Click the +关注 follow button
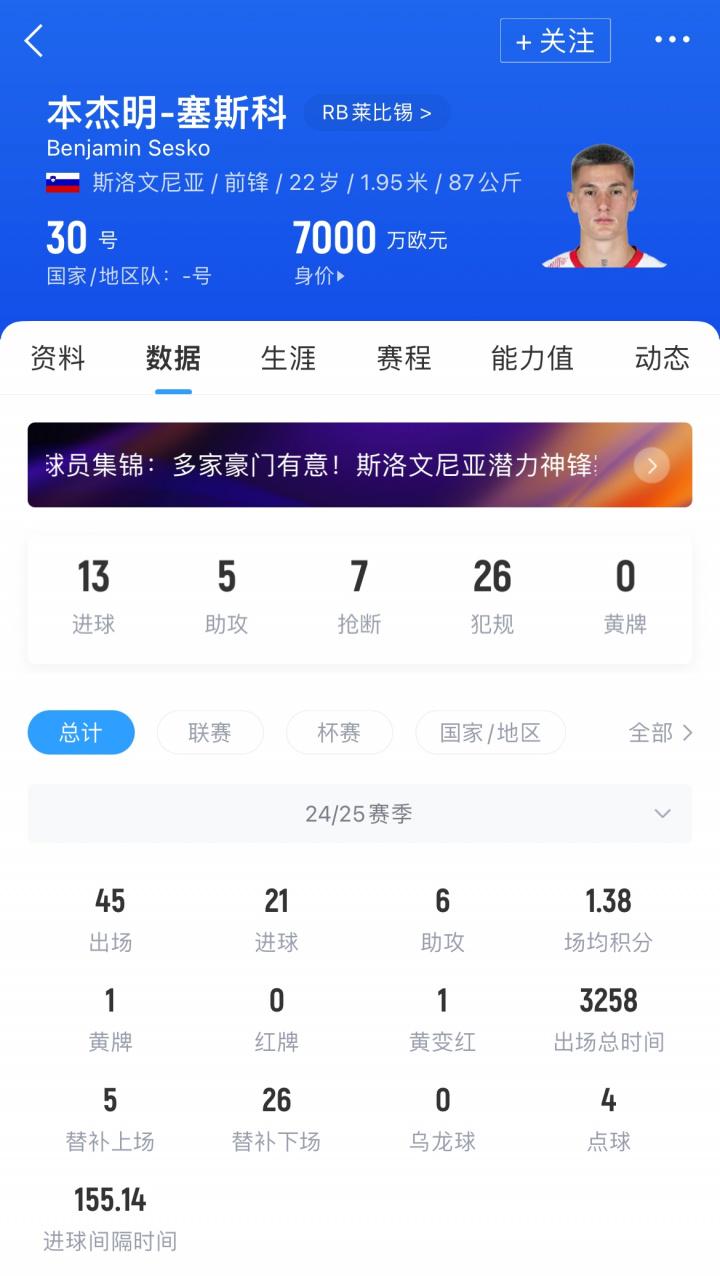720x1276 pixels. point(556,41)
